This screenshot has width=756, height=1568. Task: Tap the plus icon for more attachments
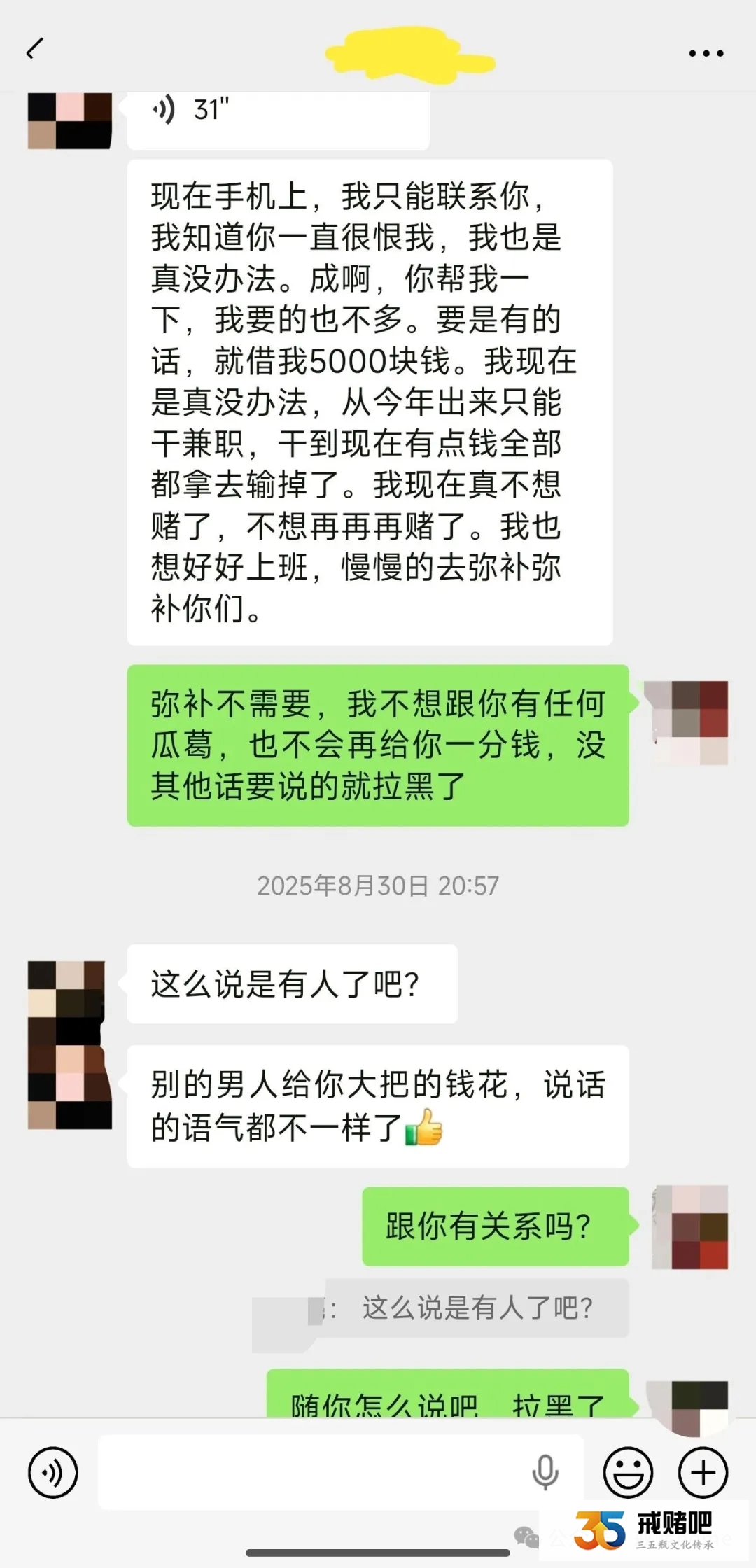(703, 1472)
